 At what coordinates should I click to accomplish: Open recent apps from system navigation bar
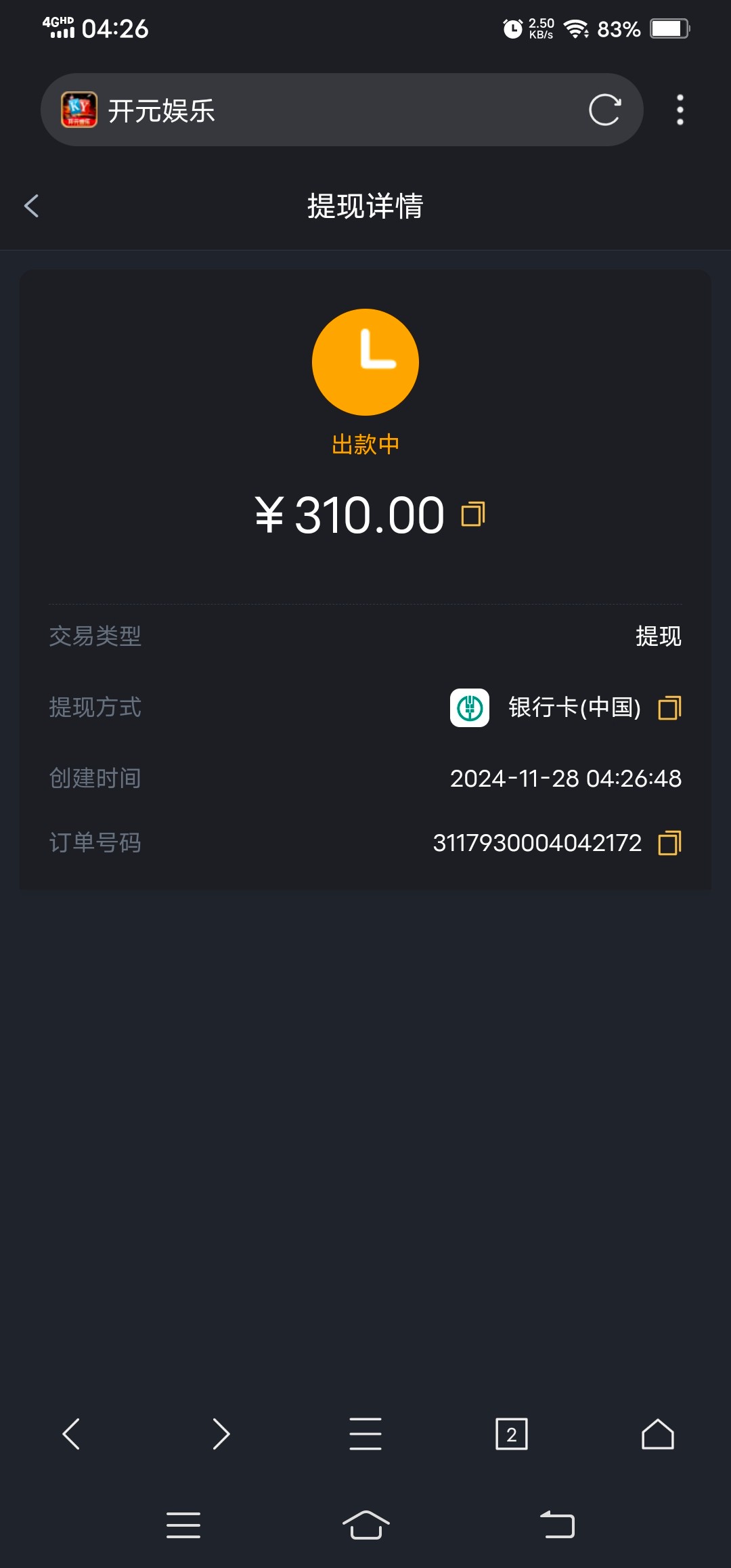click(183, 1525)
